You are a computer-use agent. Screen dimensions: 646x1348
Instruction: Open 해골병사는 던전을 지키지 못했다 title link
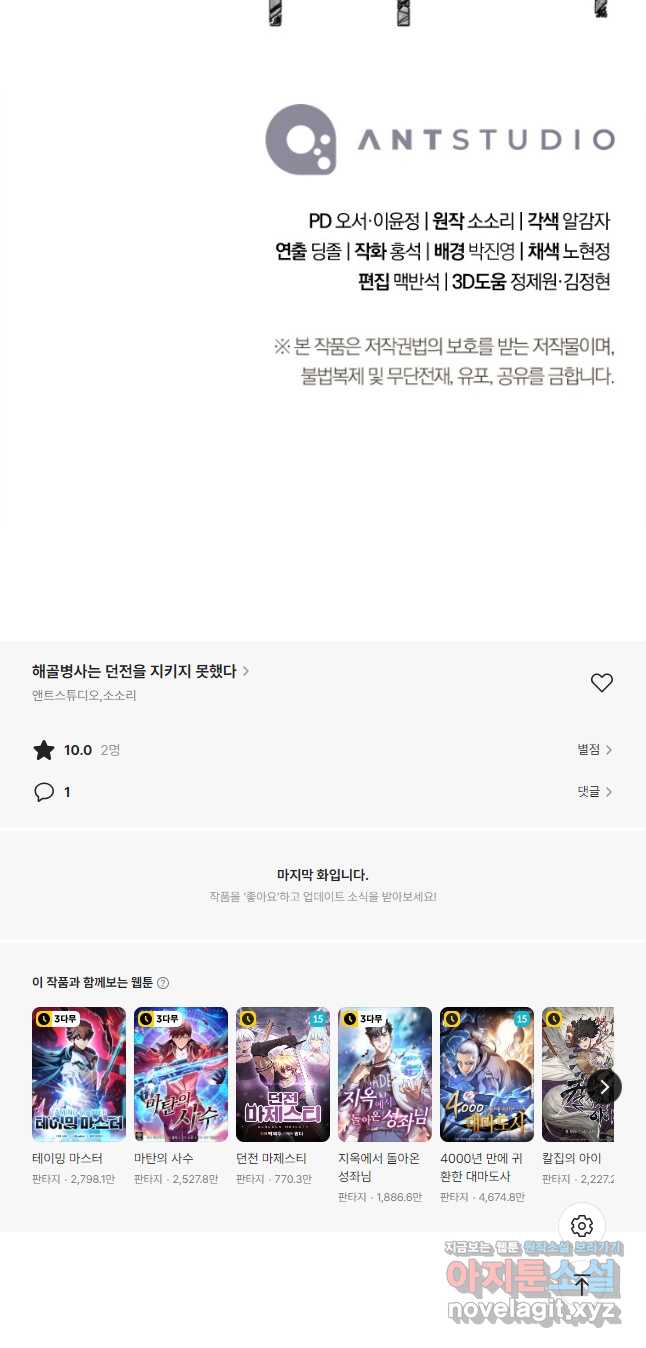tap(140, 671)
